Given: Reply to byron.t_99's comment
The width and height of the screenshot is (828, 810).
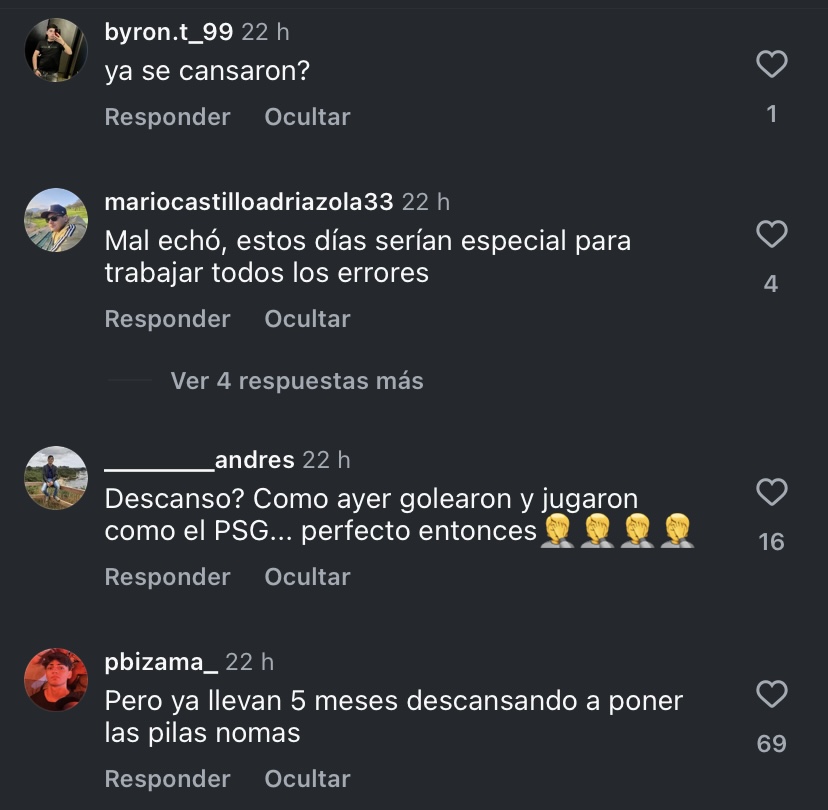Looking at the screenshot, I should point(167,117).
